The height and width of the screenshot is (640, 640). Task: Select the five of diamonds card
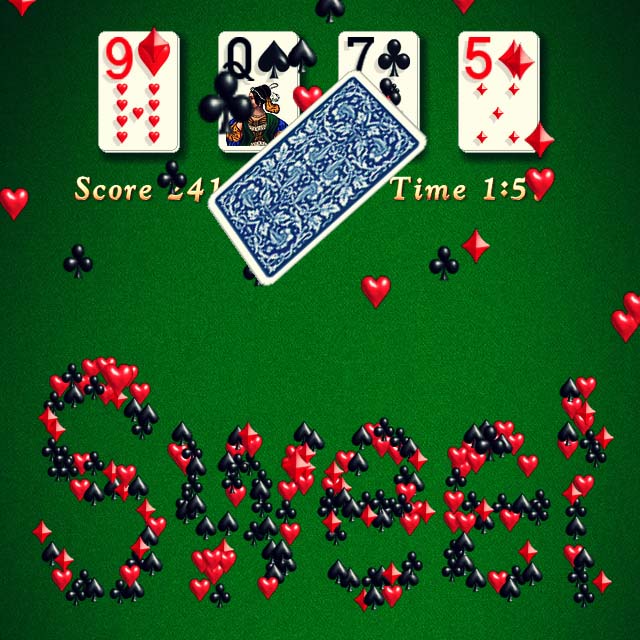tap(497, 91)
